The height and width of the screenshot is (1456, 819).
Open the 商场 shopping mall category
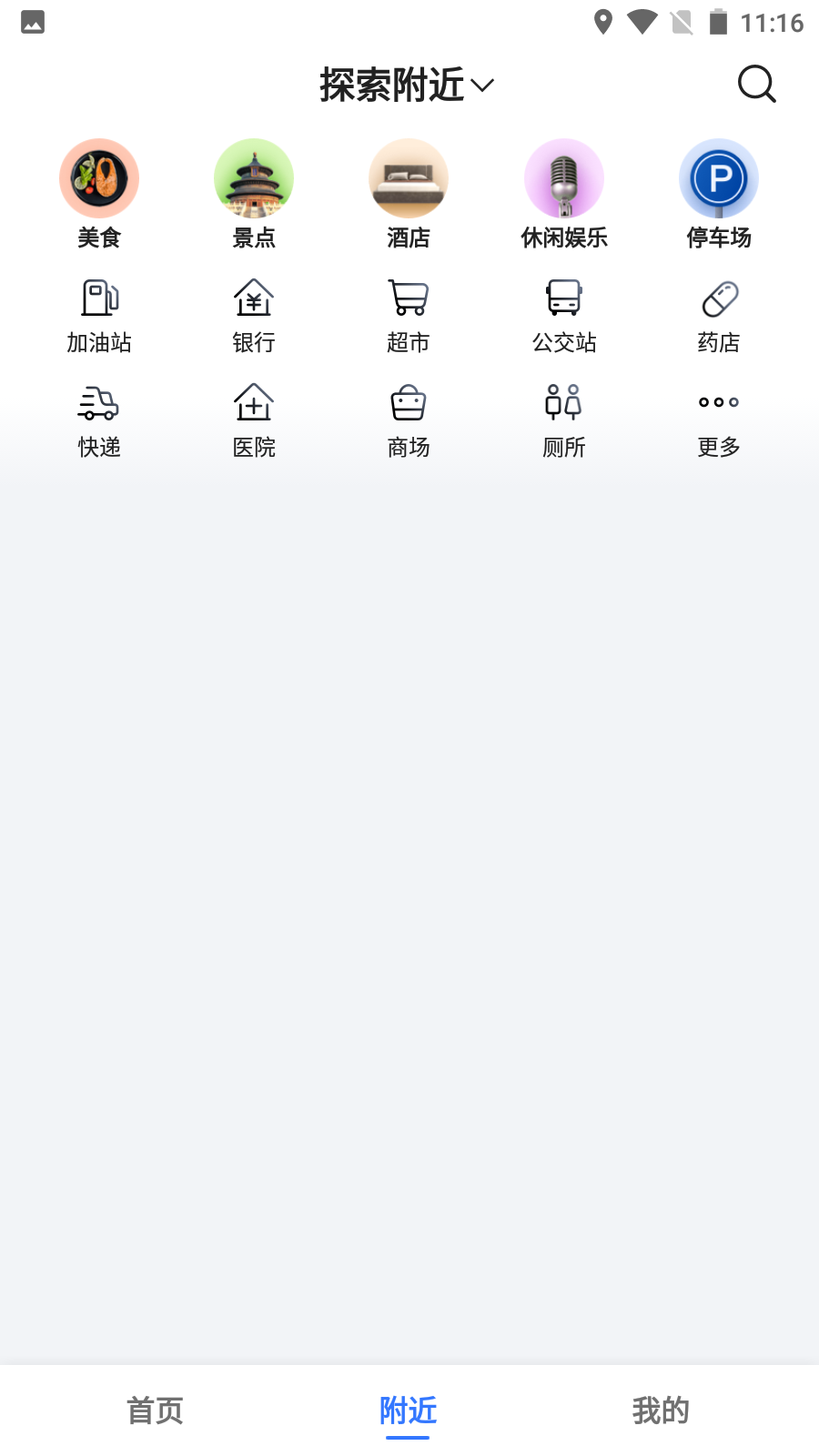click(x=409, y=420)
